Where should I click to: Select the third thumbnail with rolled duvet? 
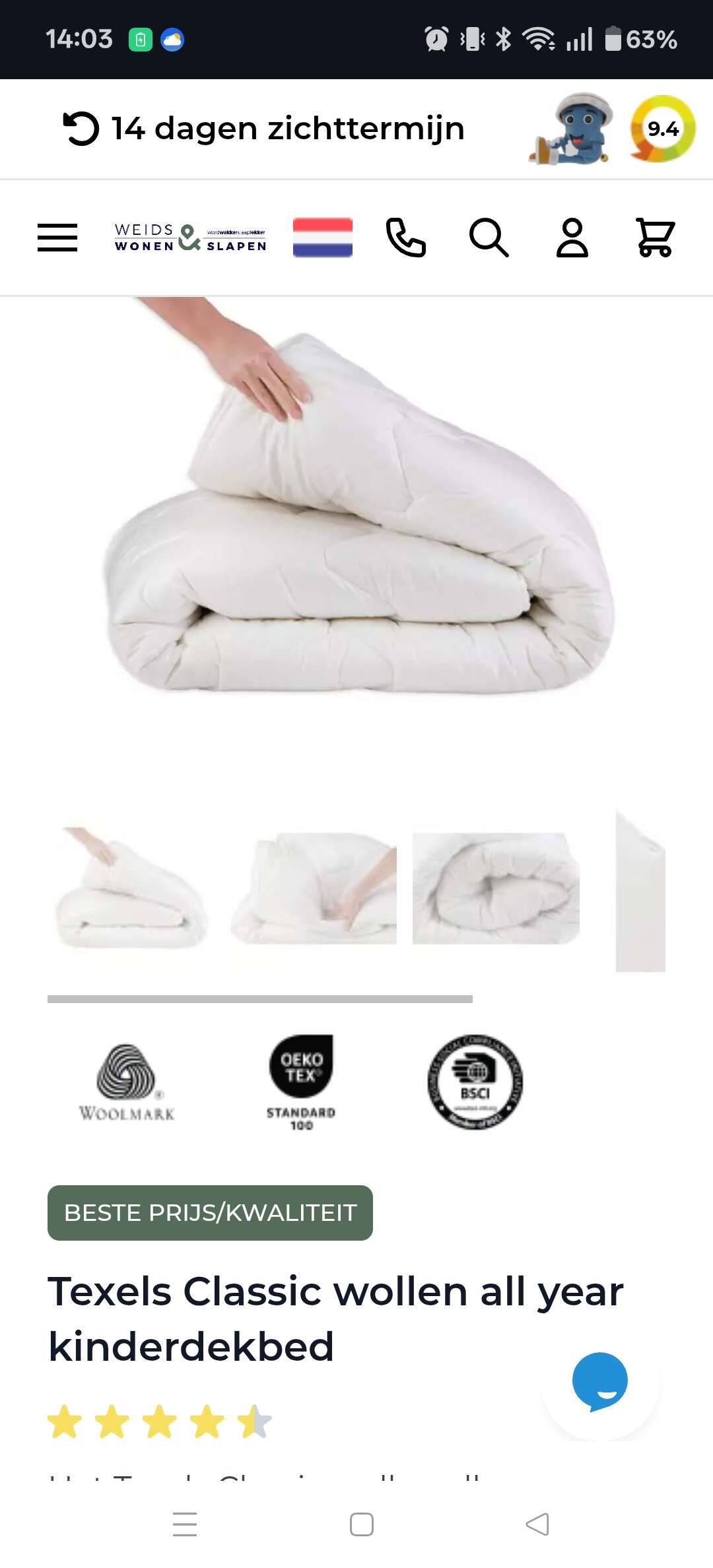pyautogui.click(x=496, y=888)
